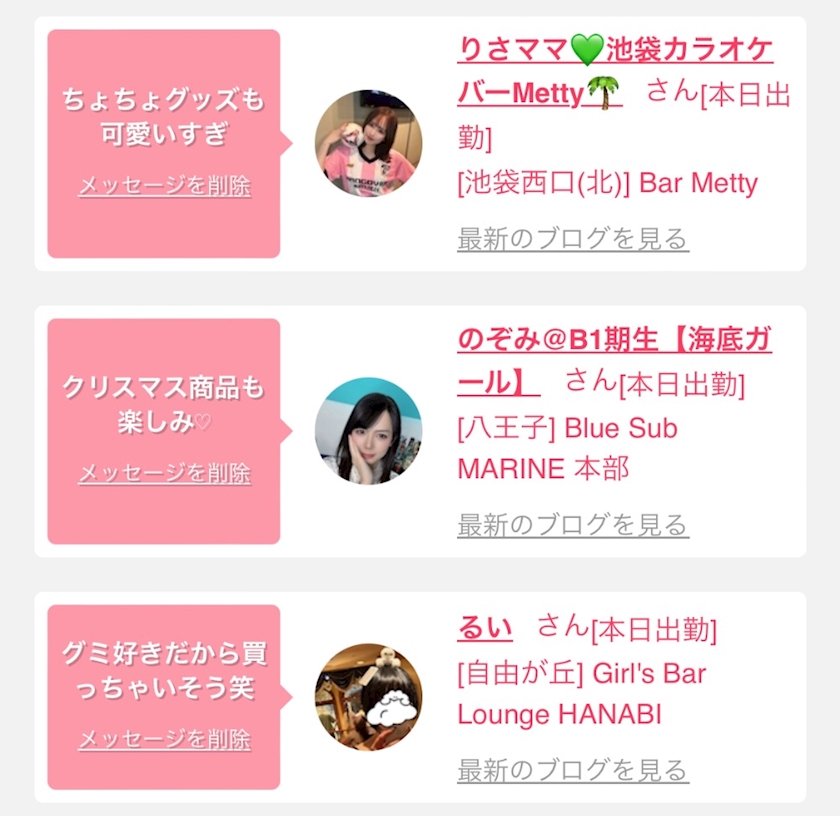This screenshot has height=816, width=840.
Task: Open りさママ's profile photo
Action: (369, 143)
